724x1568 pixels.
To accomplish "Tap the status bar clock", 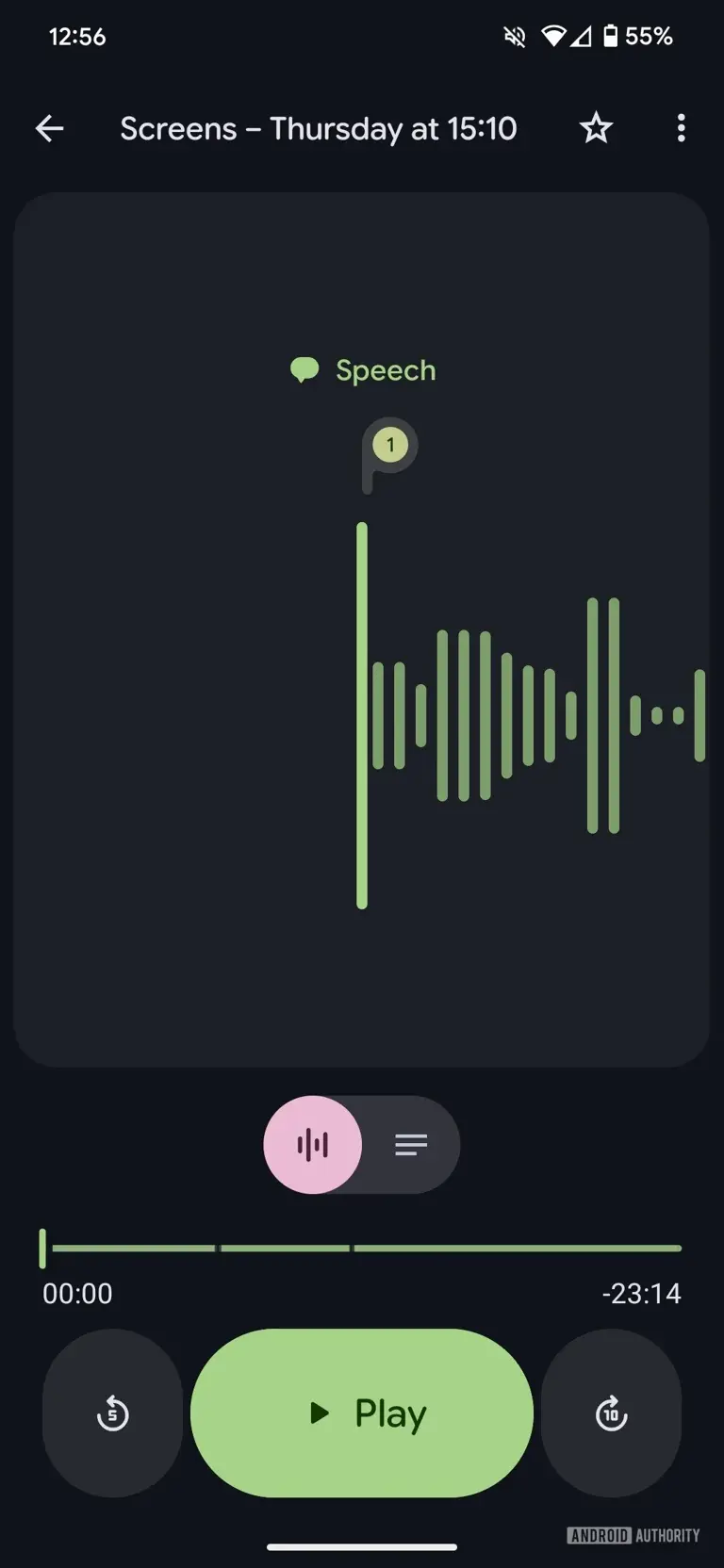I will [x=76, y=37].
